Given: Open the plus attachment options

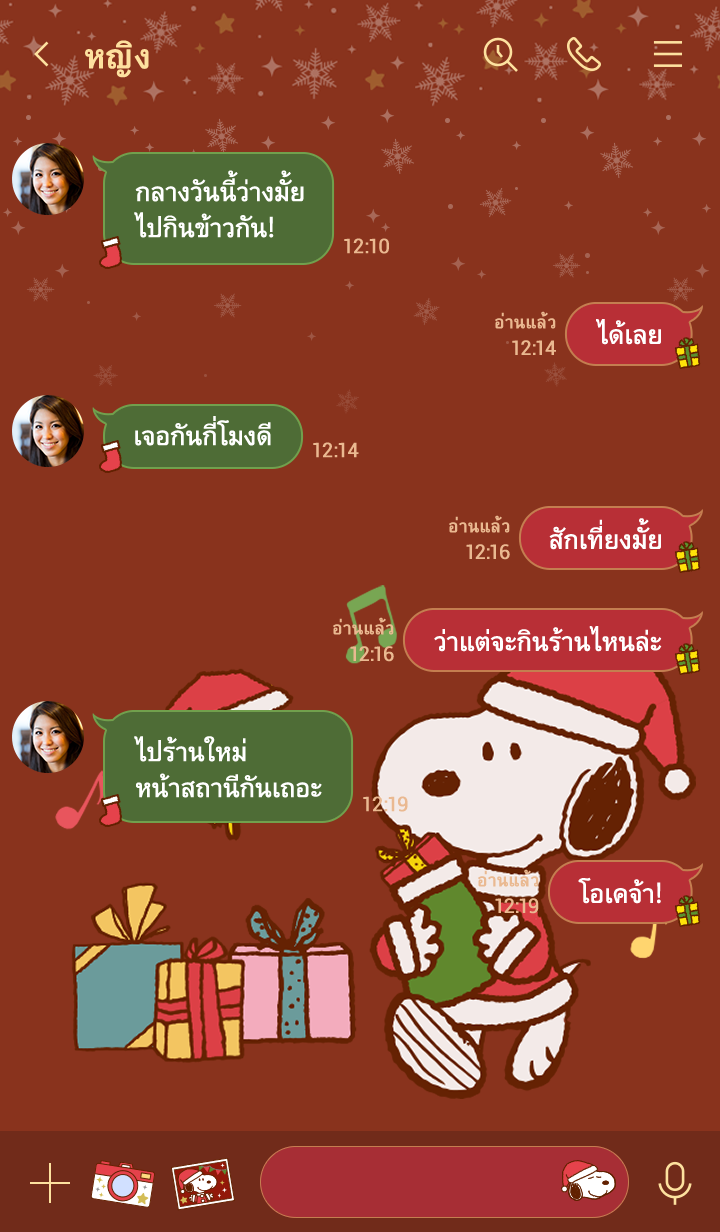Looking at the screenshot, I should pos(49,1184).
